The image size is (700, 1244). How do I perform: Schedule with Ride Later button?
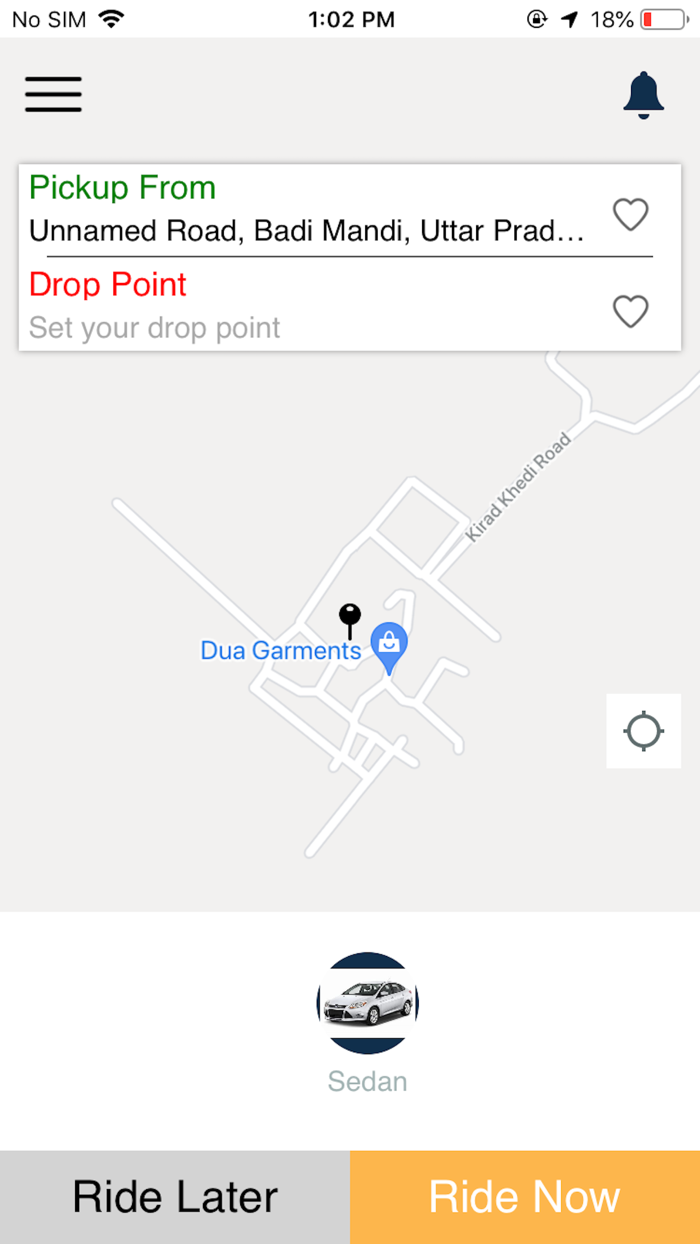click(175, 1197)
